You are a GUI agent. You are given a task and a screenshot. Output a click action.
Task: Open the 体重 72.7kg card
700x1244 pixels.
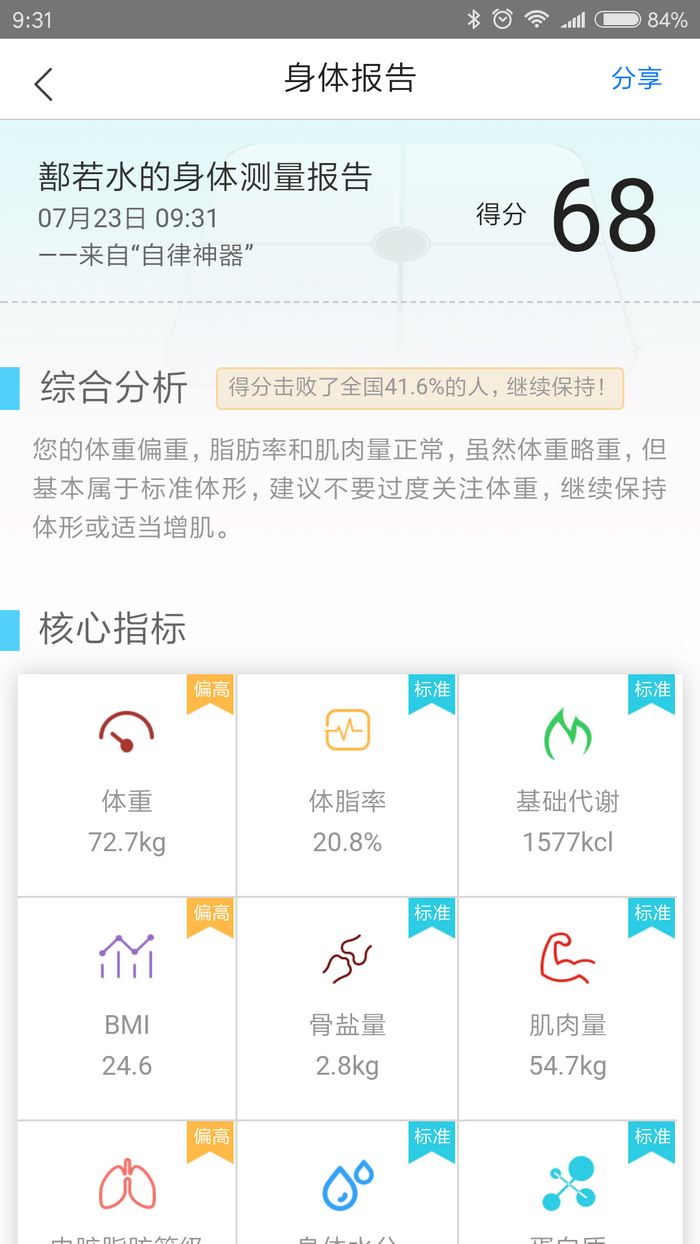point(127,786)
